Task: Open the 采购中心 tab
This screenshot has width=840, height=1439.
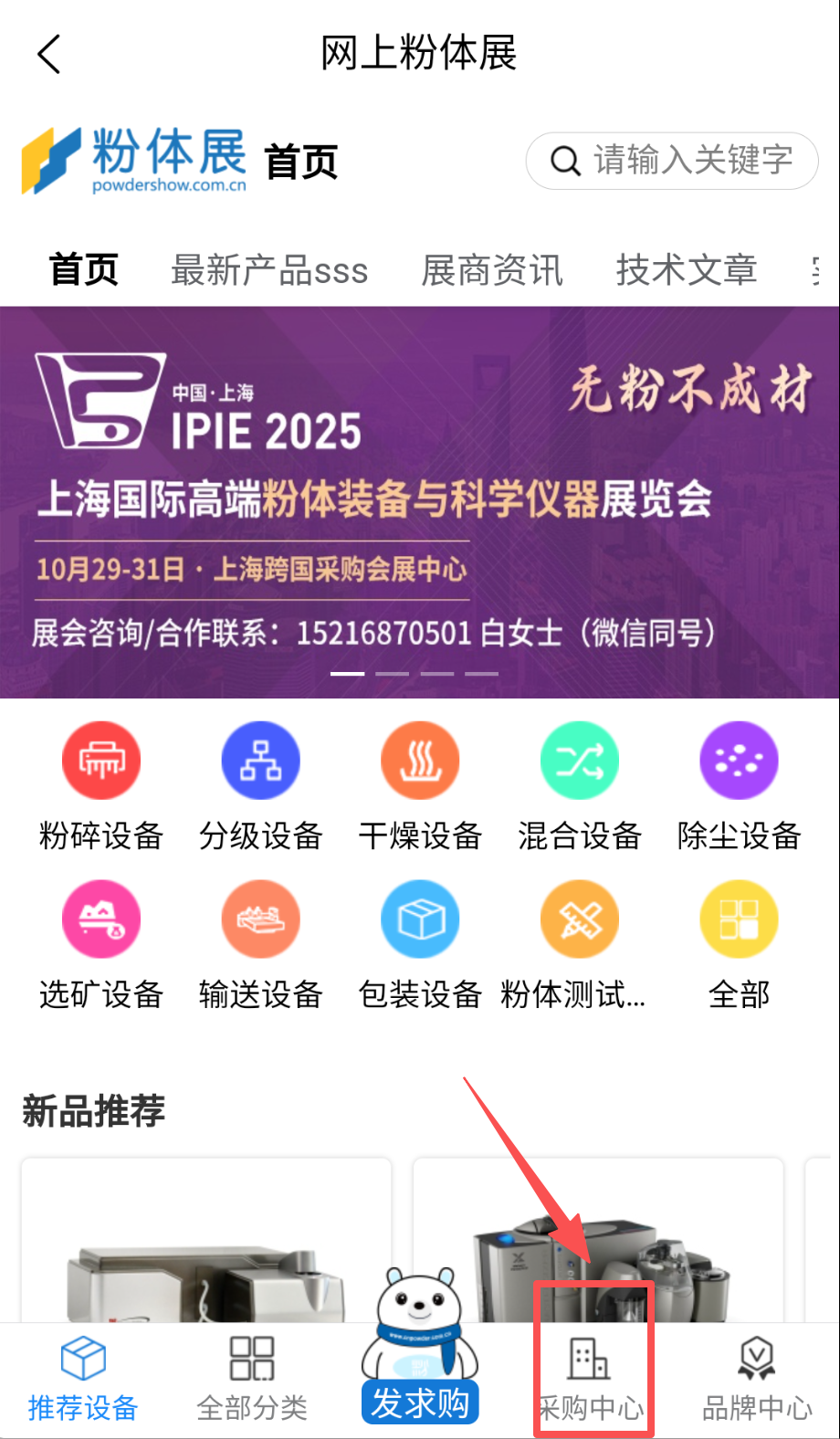Action: [591, 1379]
